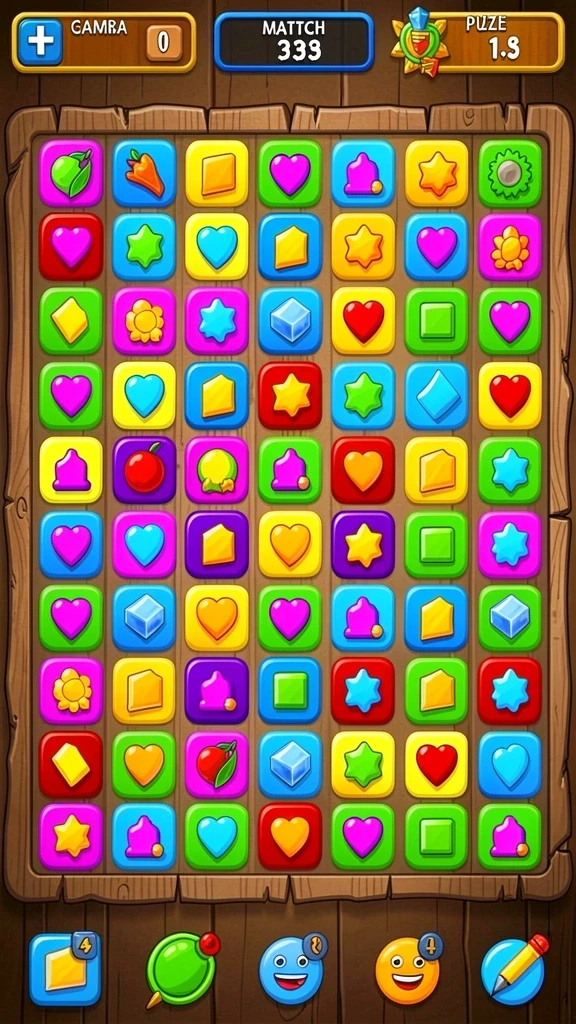Use the yellow square booster
The height and width of the screenshot is (1024, 576).
65,968
